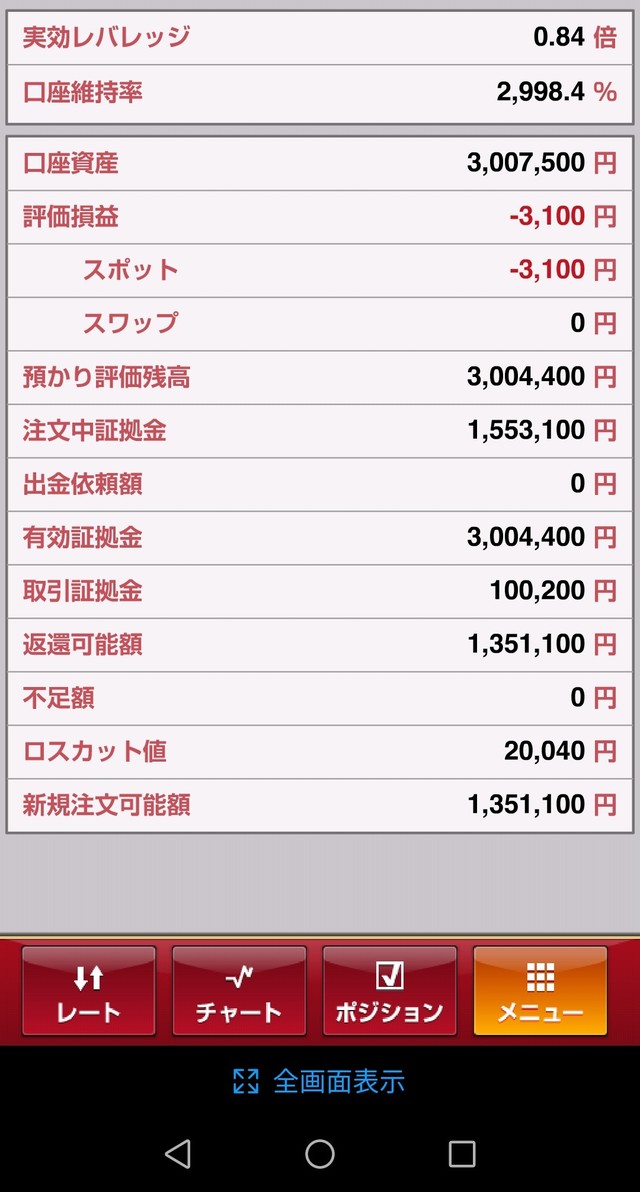Open recent apps from the navigation bar
This screenshot has height=1192, width=640.
click(x=462, y=1154)
